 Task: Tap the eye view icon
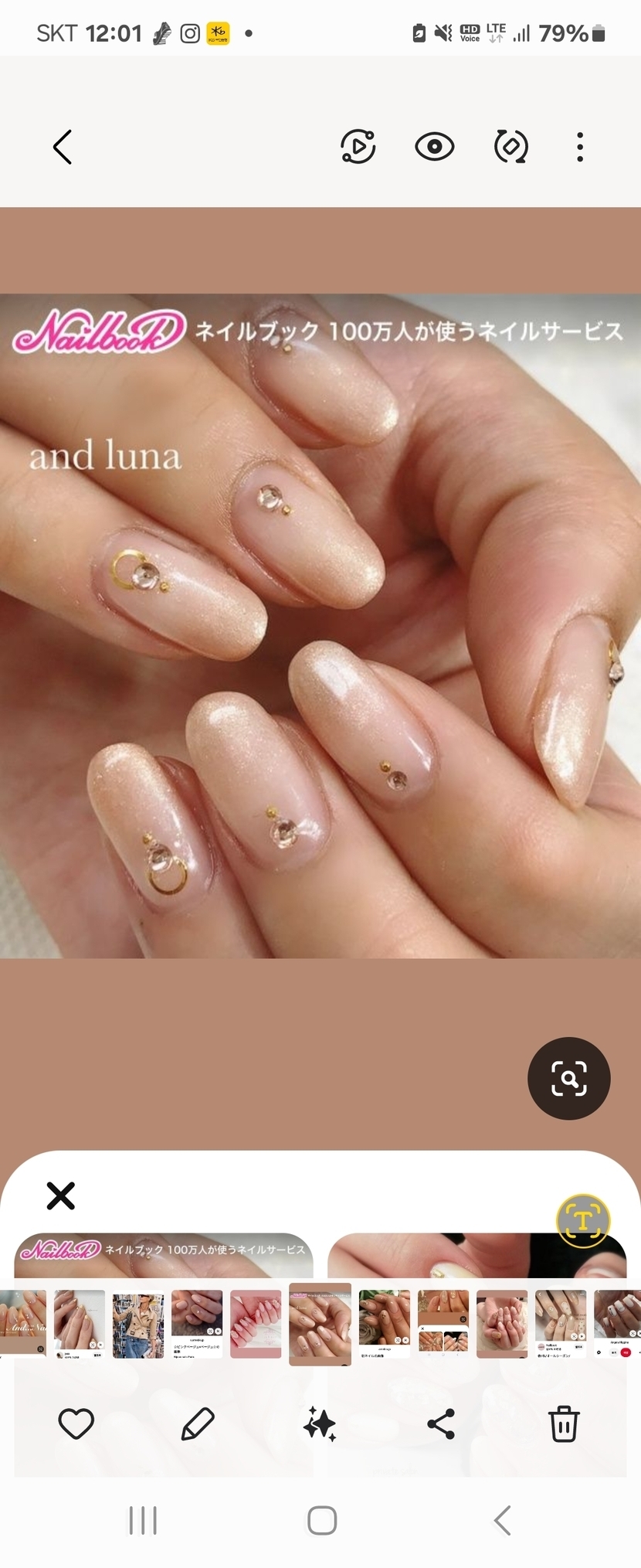pyautogui.click(x=434, y=147)
